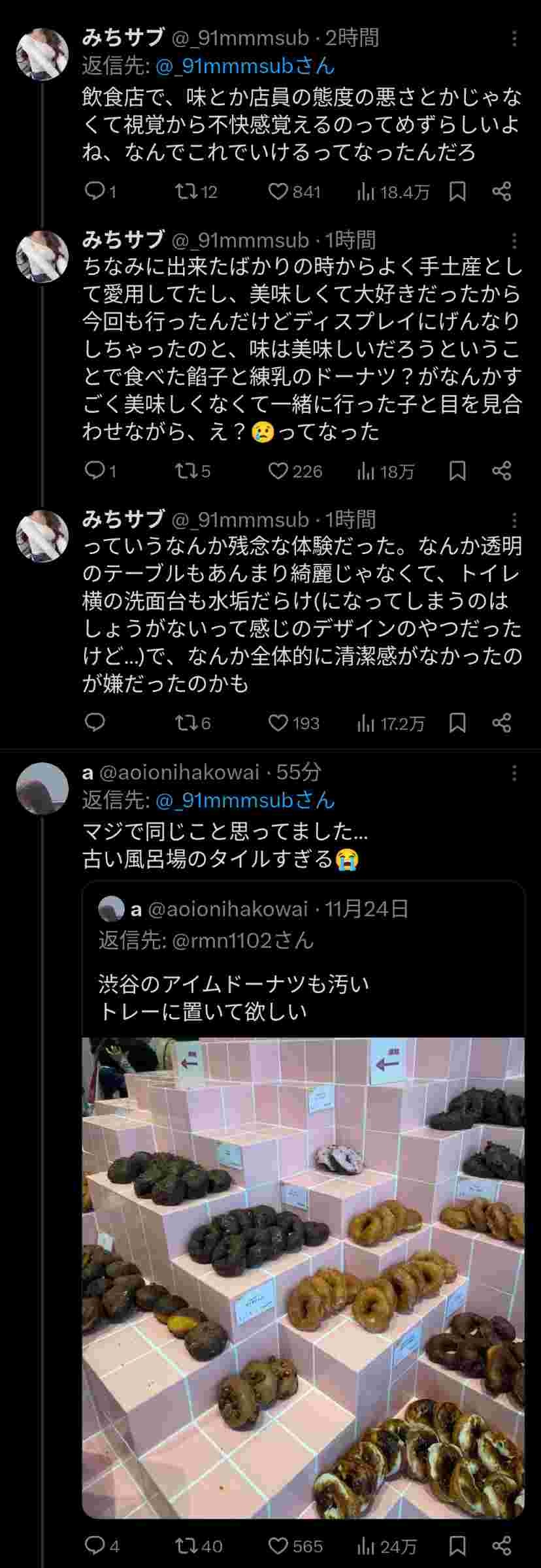This screenshot has width=541, height=1568.
Task: Bookmark the tweet with 18万 views
Action: tap(457, 471)
